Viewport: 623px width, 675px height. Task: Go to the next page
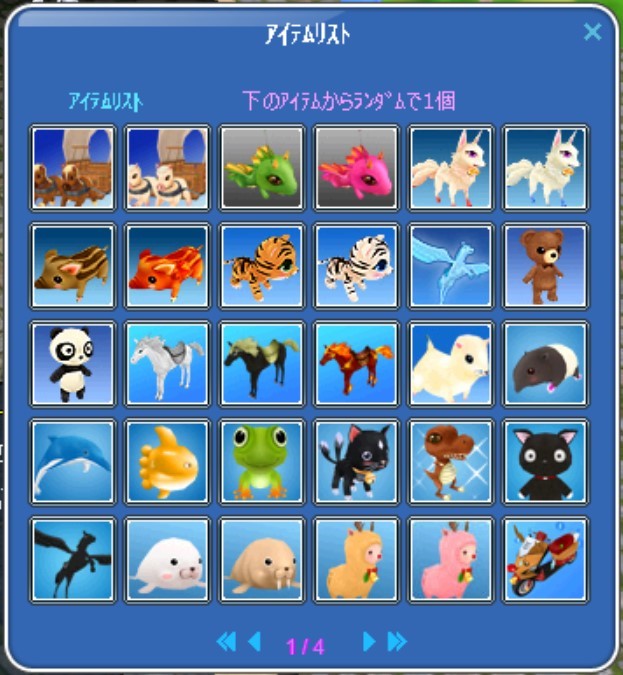pos(369,642)
